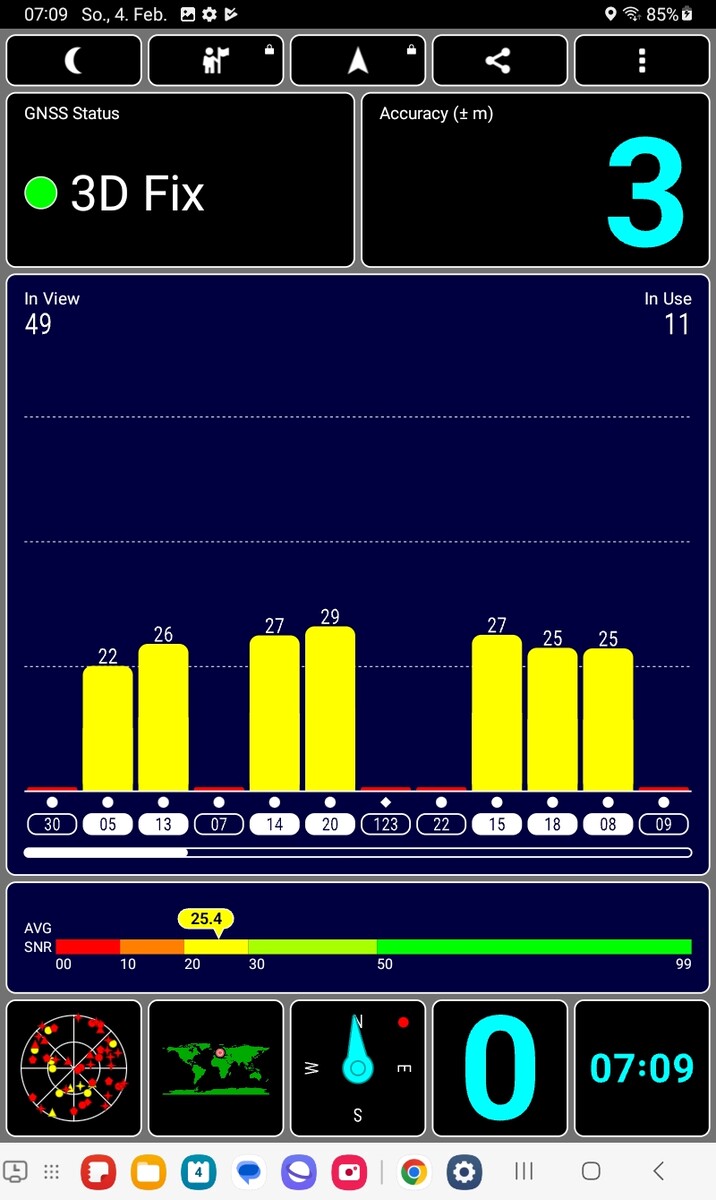Open the three-dot overflow menu

tap(641, 61)
